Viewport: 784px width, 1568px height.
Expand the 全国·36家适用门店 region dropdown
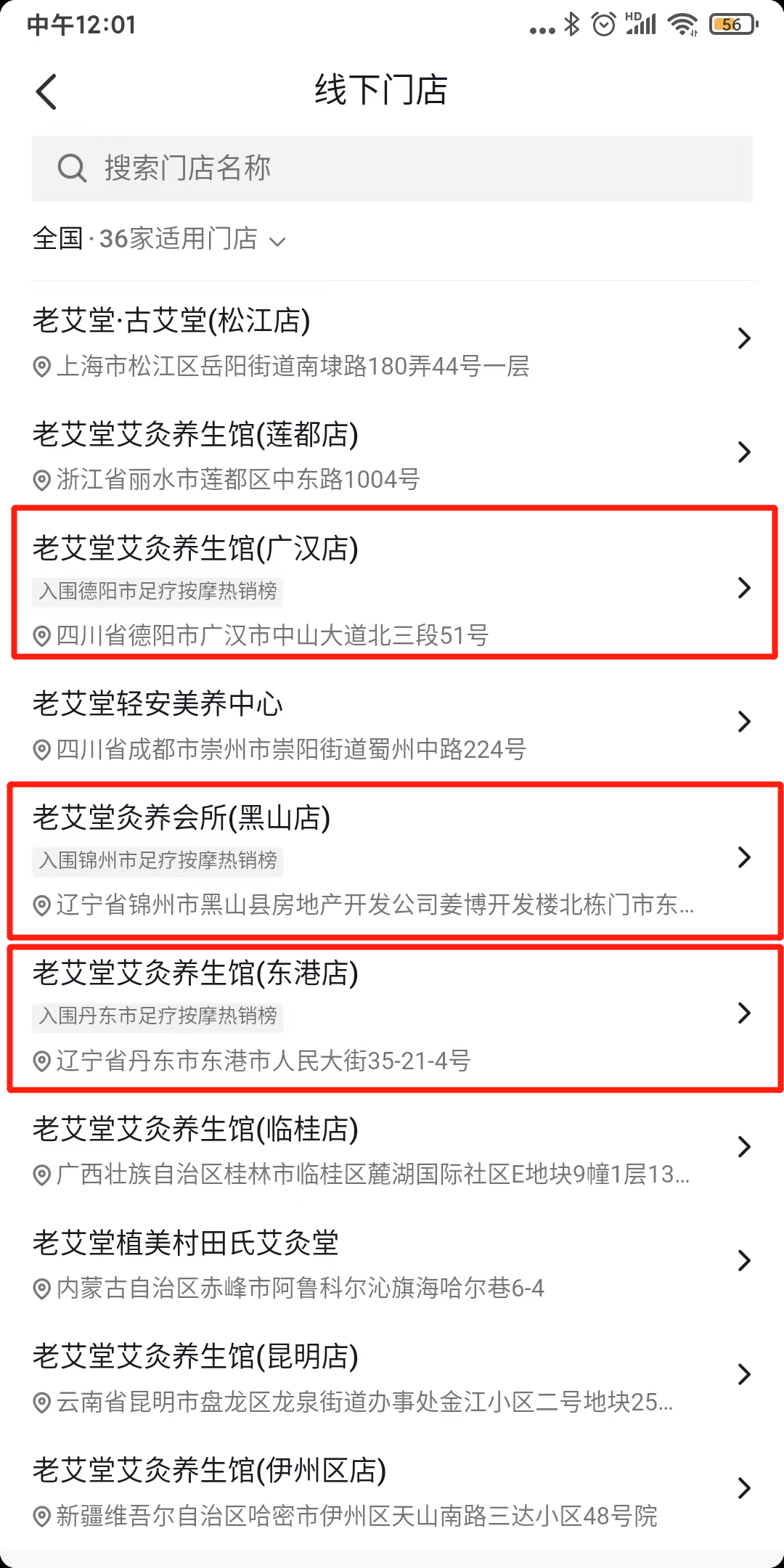coord(160,239)
